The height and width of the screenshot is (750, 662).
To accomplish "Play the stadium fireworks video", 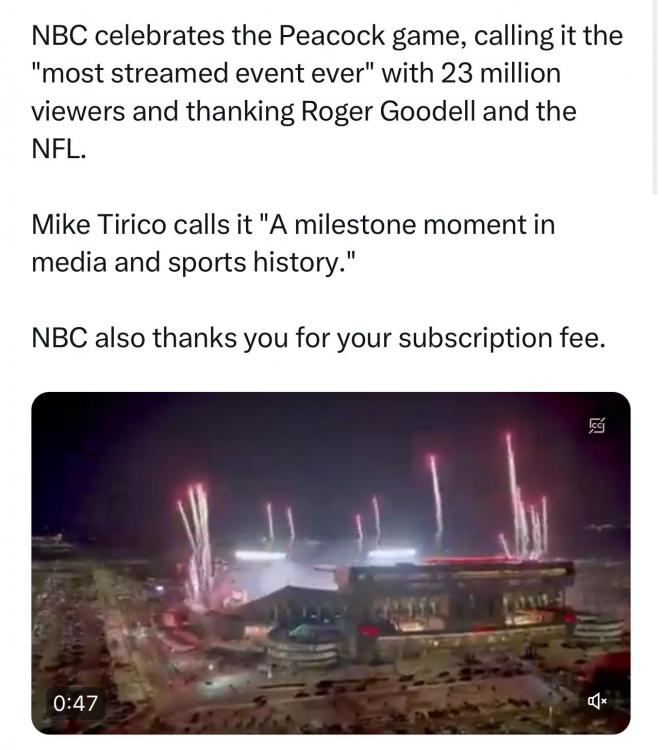I will click(331, 562).
